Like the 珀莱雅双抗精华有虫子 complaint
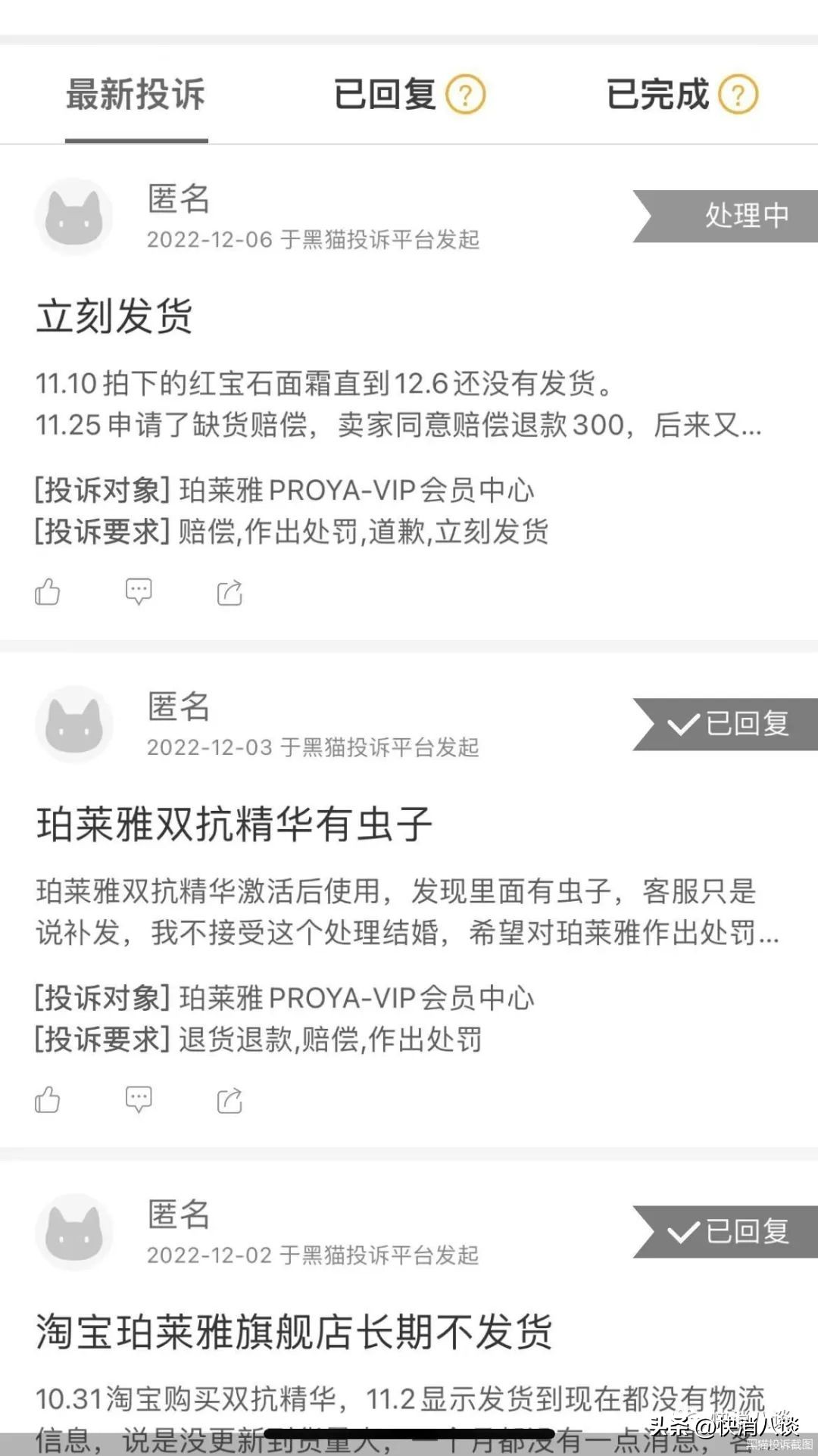818x1456 pixels. tap(48, 1100)
